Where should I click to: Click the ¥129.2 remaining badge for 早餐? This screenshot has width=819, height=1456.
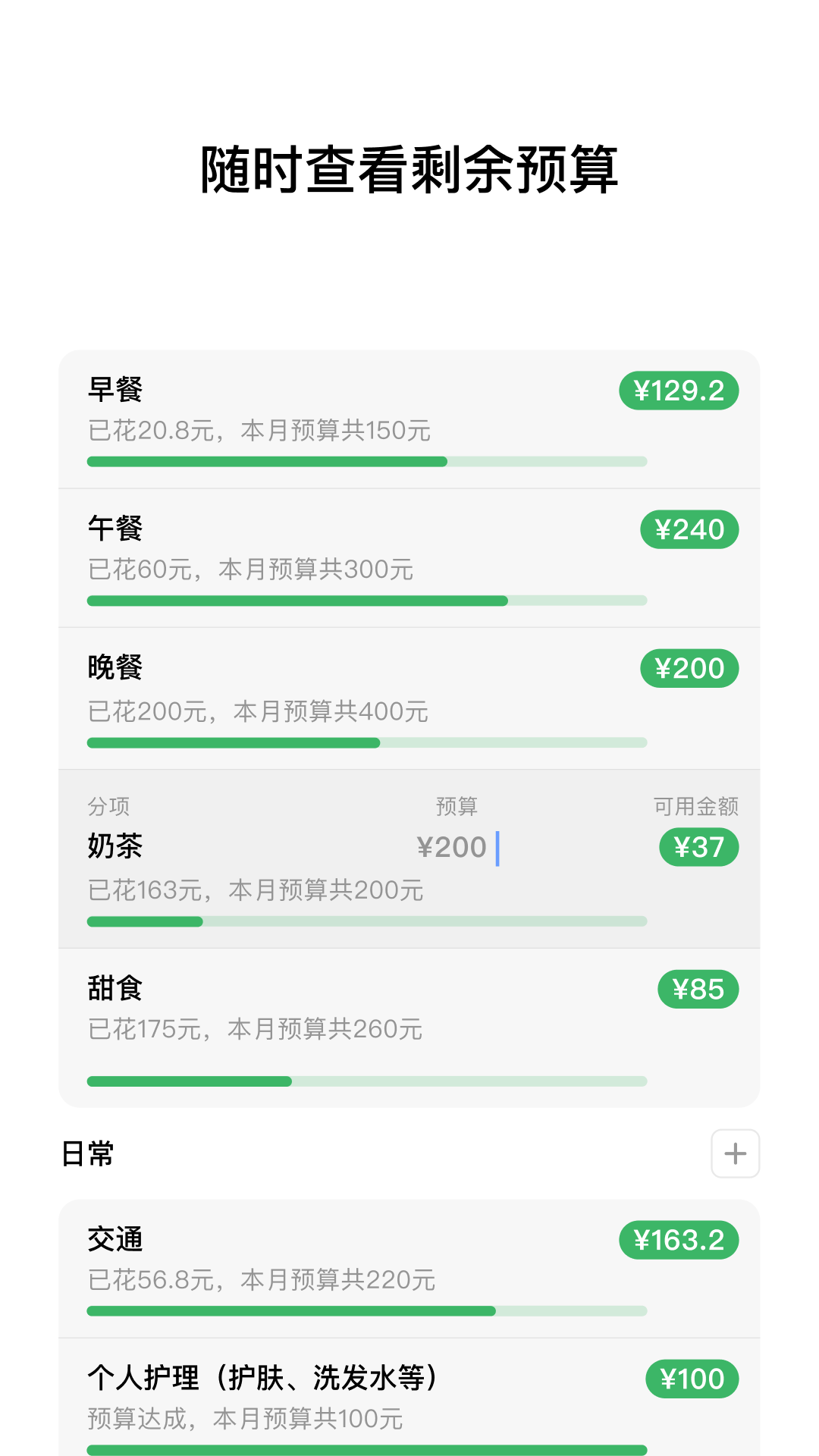tap(678, 390)
